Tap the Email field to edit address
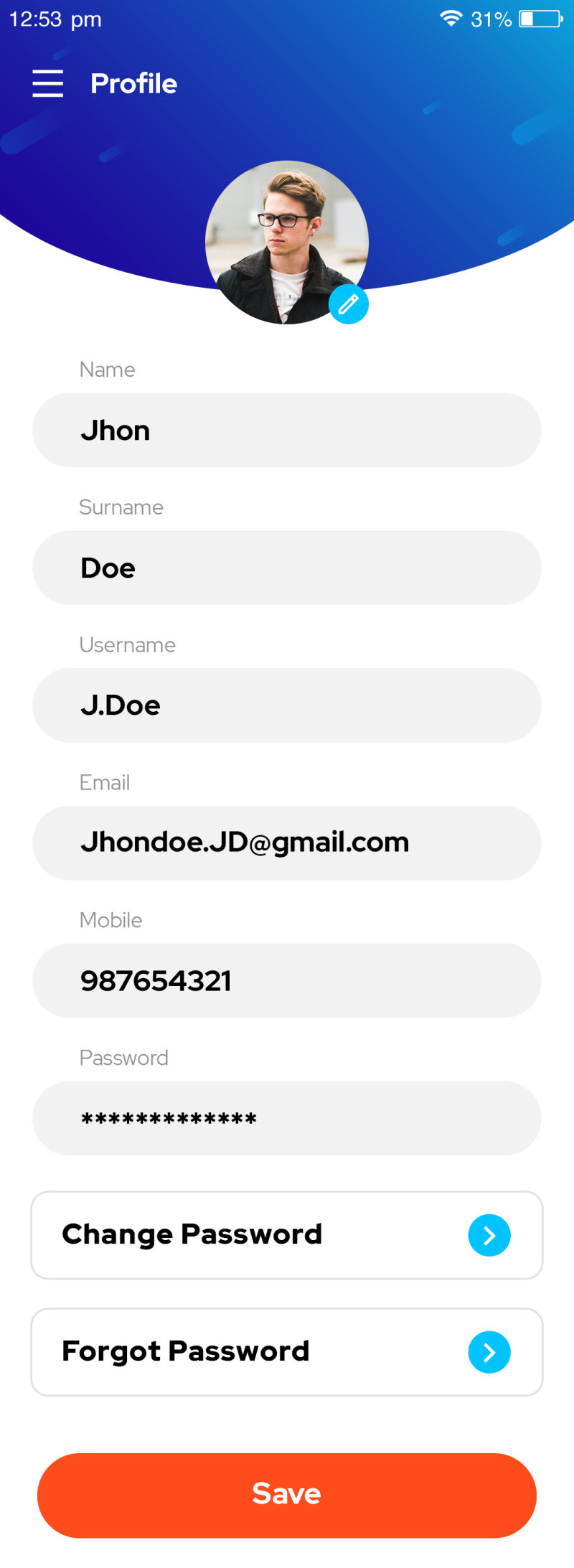 [x=287, y=842]
